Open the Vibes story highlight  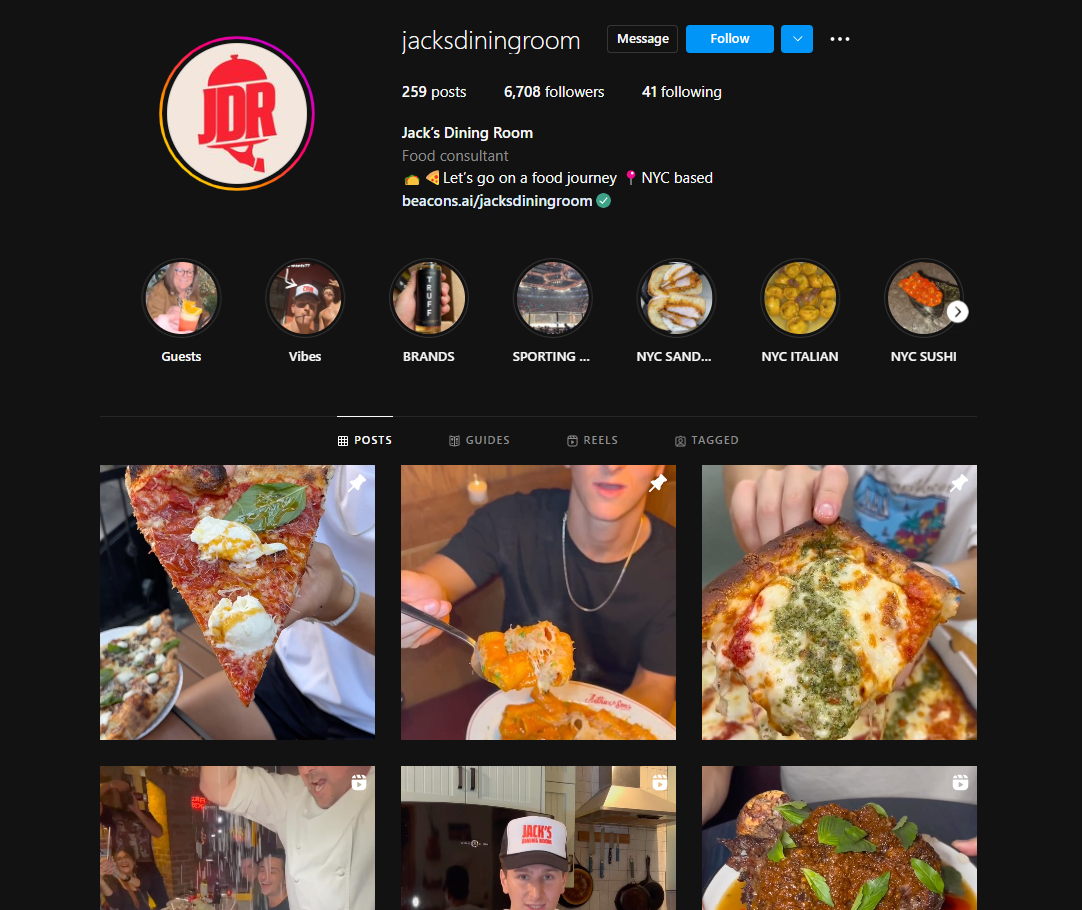[305, 298]
